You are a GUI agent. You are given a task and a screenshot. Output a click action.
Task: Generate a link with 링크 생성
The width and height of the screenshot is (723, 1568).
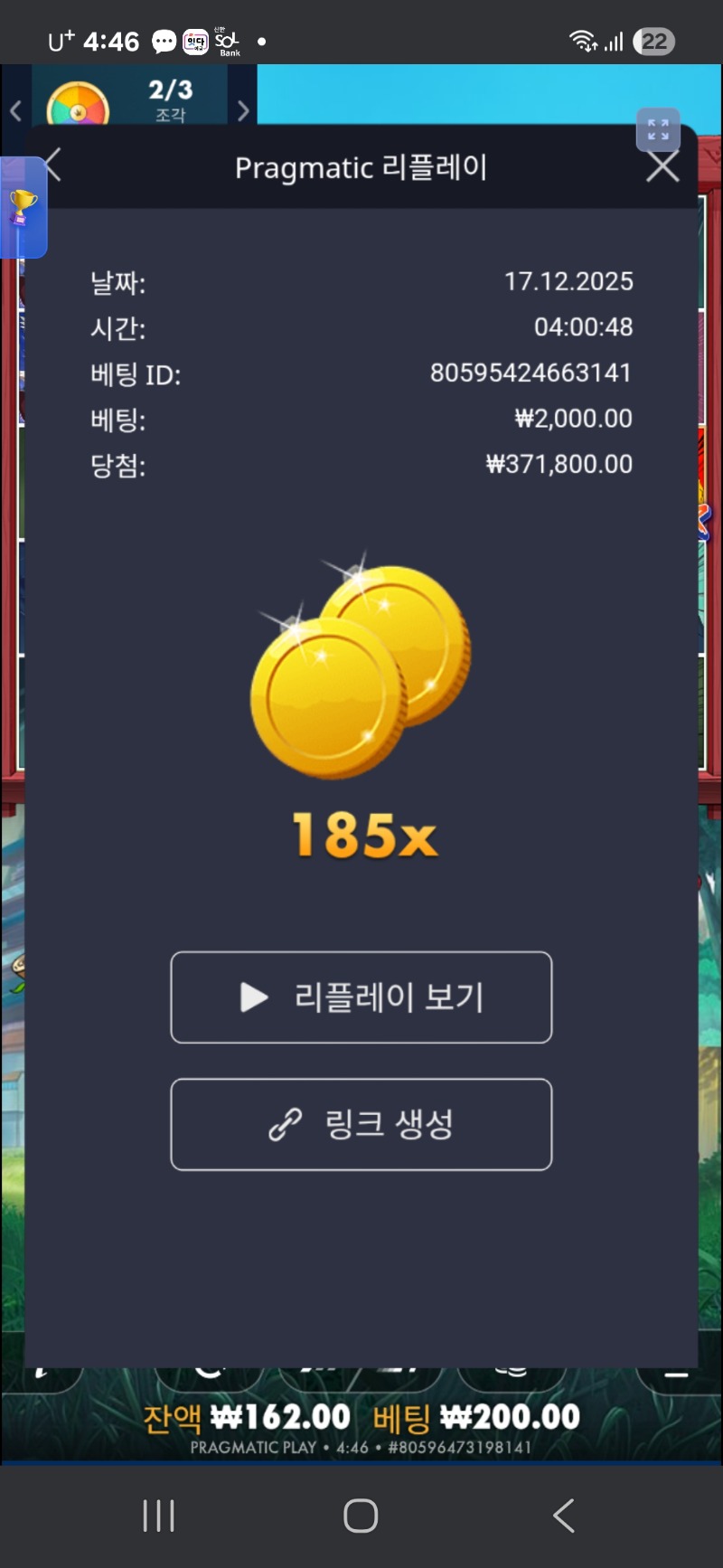coord(361,1124)
